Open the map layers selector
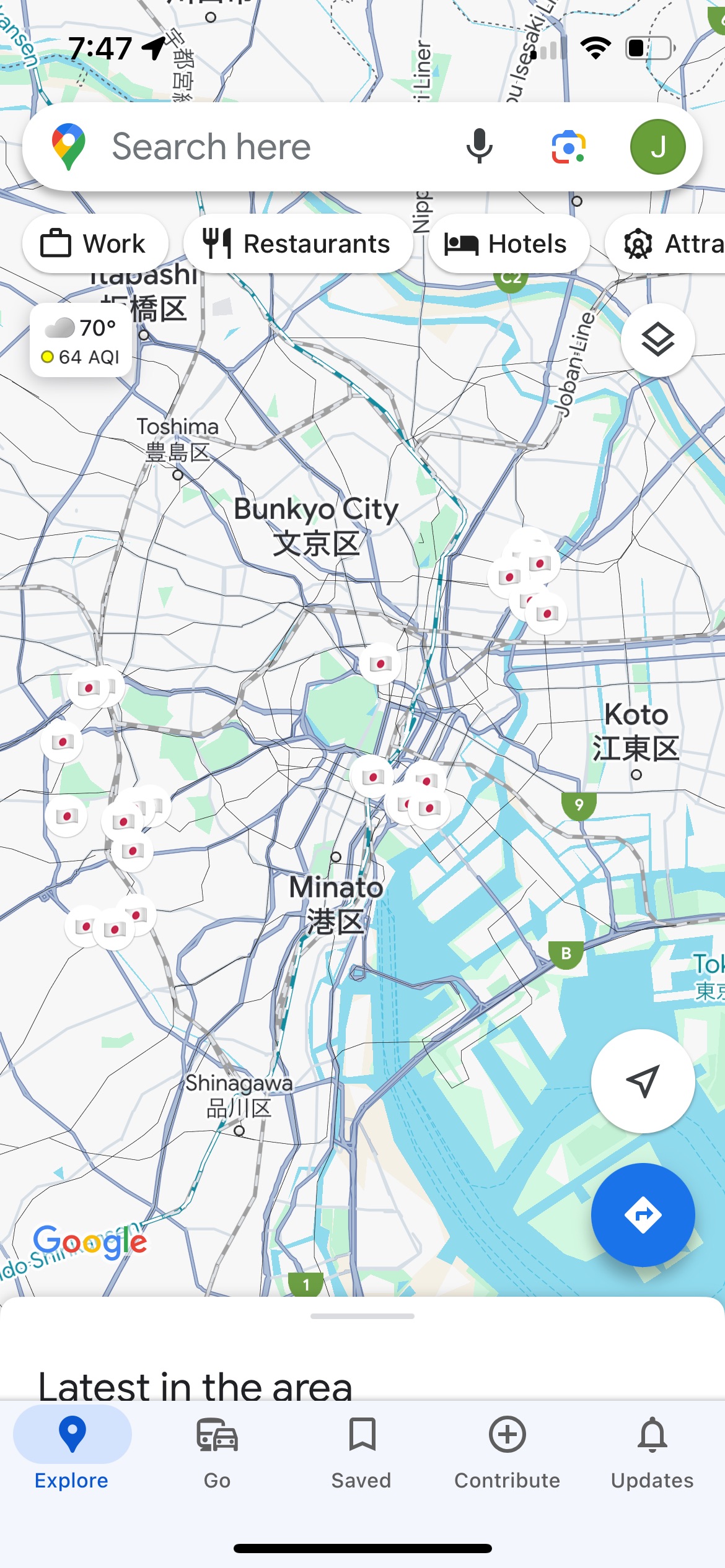This screenshot has width=725, height=1568. 657,340
